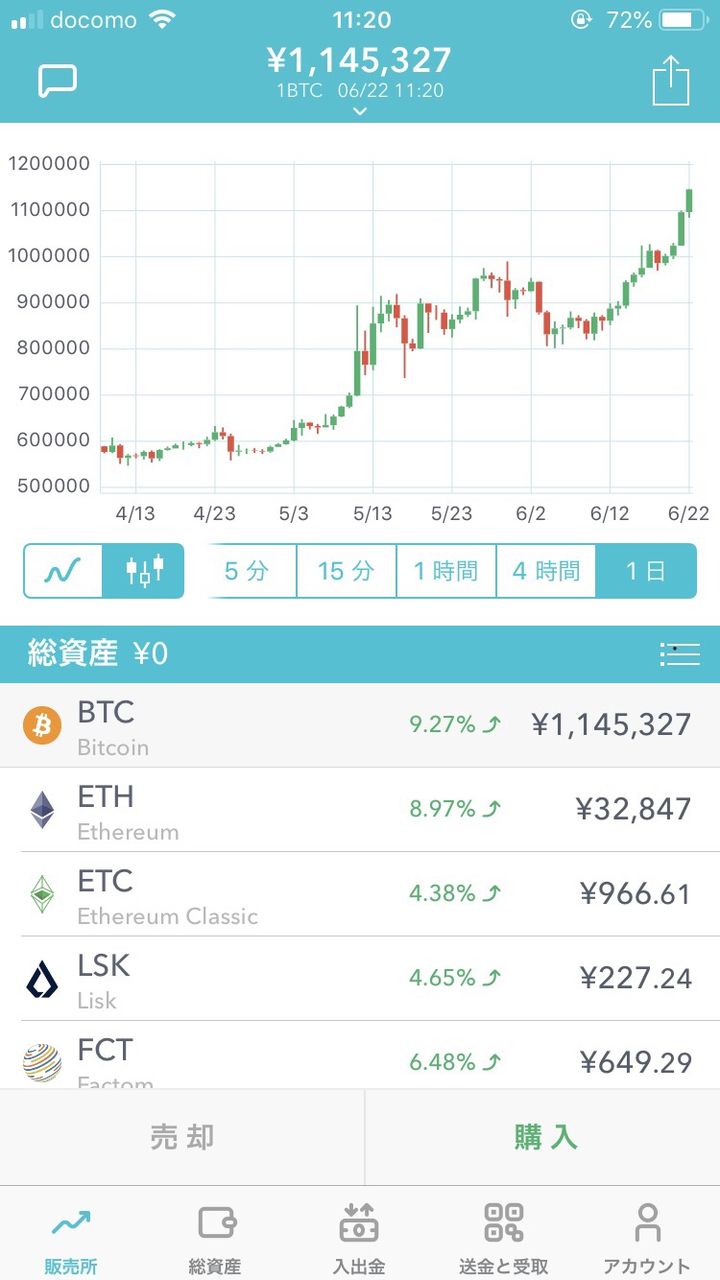This screenshot has width=720, height=1280.
Task: Open the LSK Lisk row
Action: (x=360, y=978)
